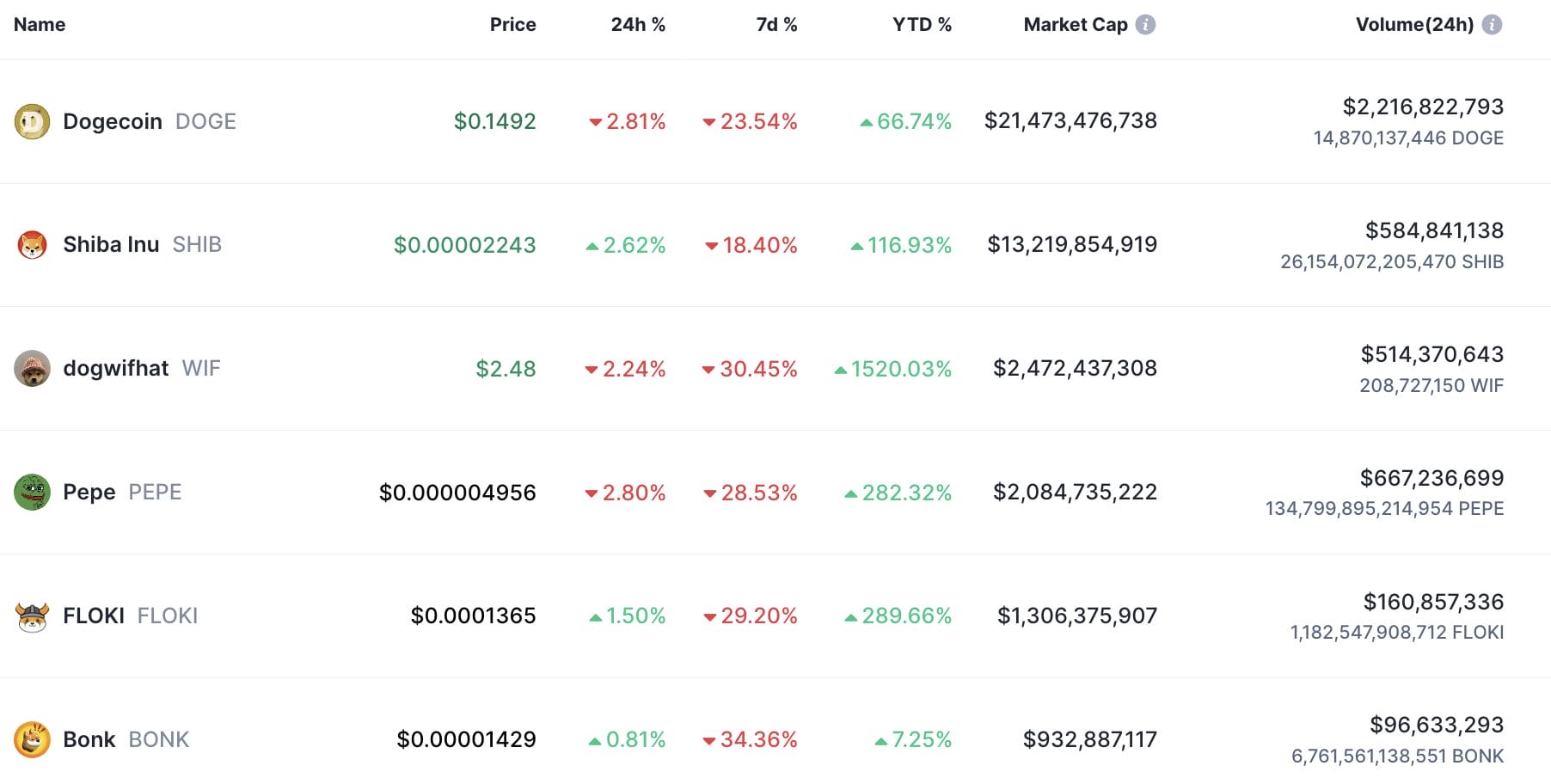
Task: Open the Bonk BONK row
Action: (x=89, y=739)
